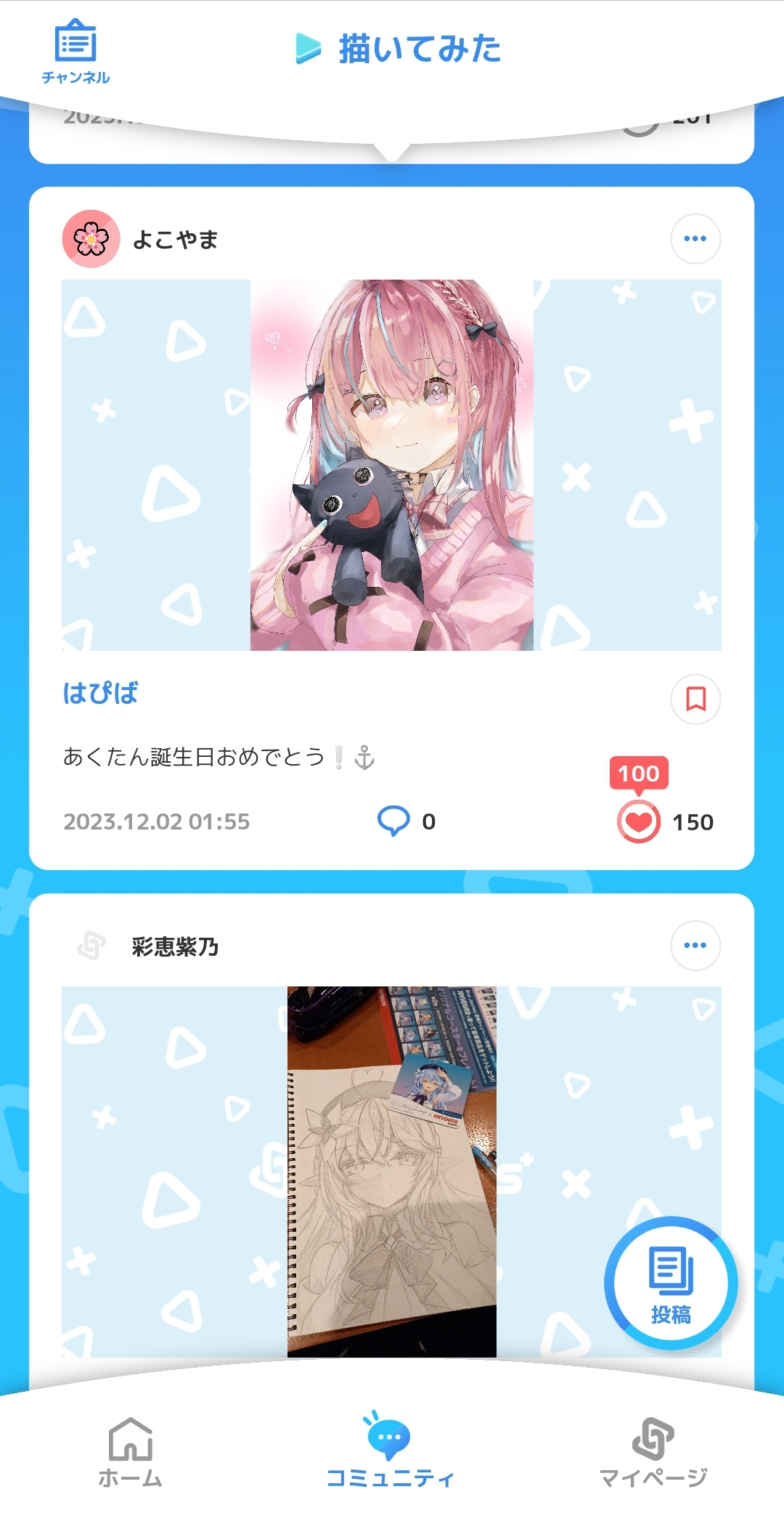Switch to the コミュニティ tab

coord(391,1453)
